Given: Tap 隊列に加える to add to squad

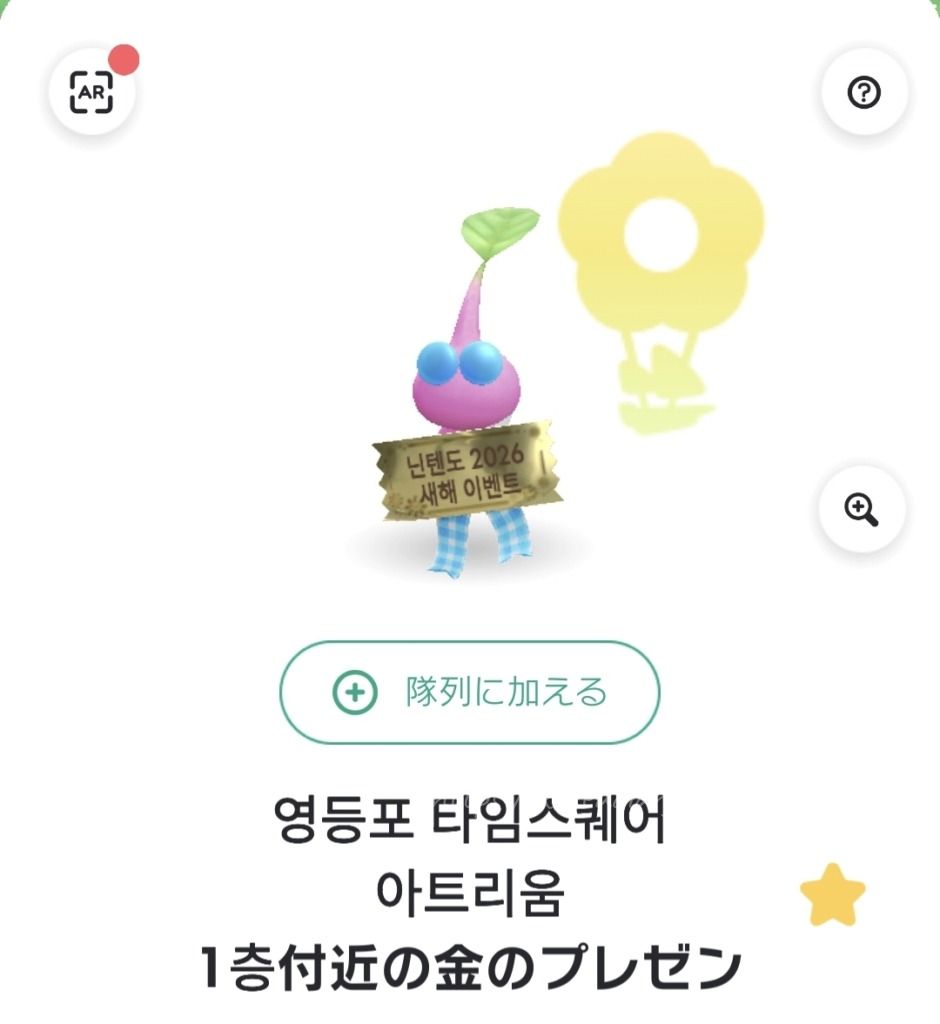Looking at the screenshot, I should (x=469, y=692).
